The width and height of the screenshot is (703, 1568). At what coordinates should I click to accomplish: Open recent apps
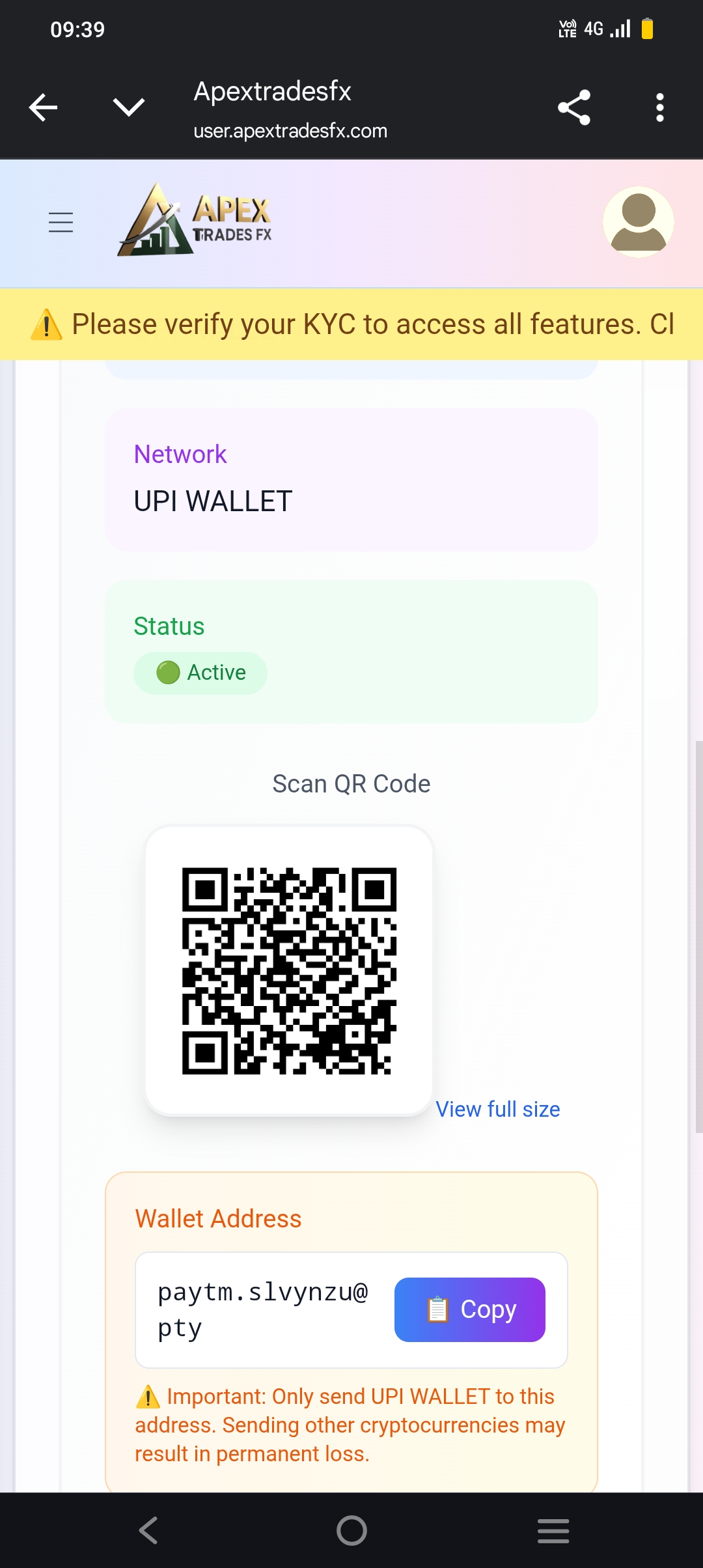[553, 1530]
